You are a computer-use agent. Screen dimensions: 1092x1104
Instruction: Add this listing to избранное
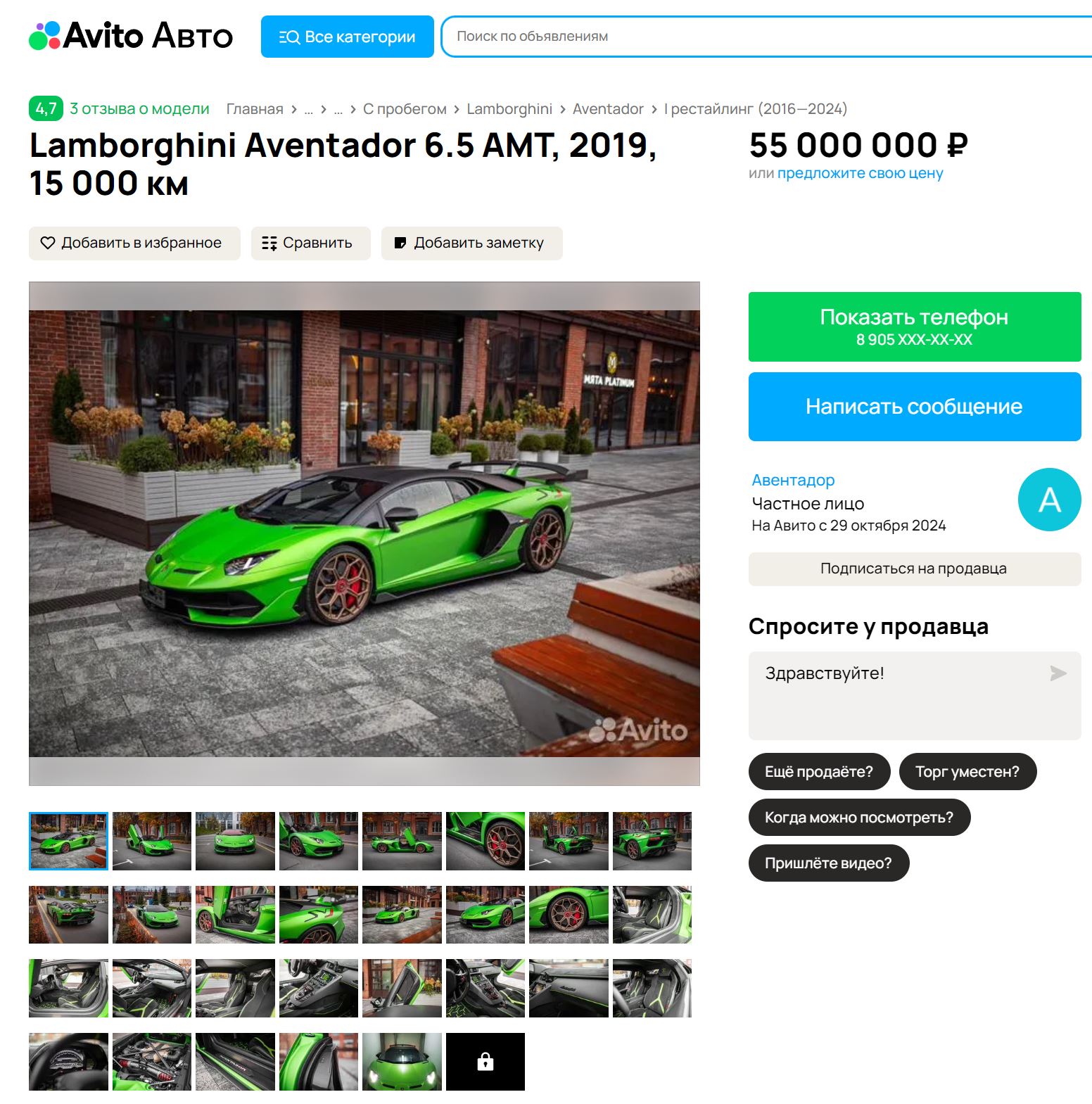click(134, 243)
